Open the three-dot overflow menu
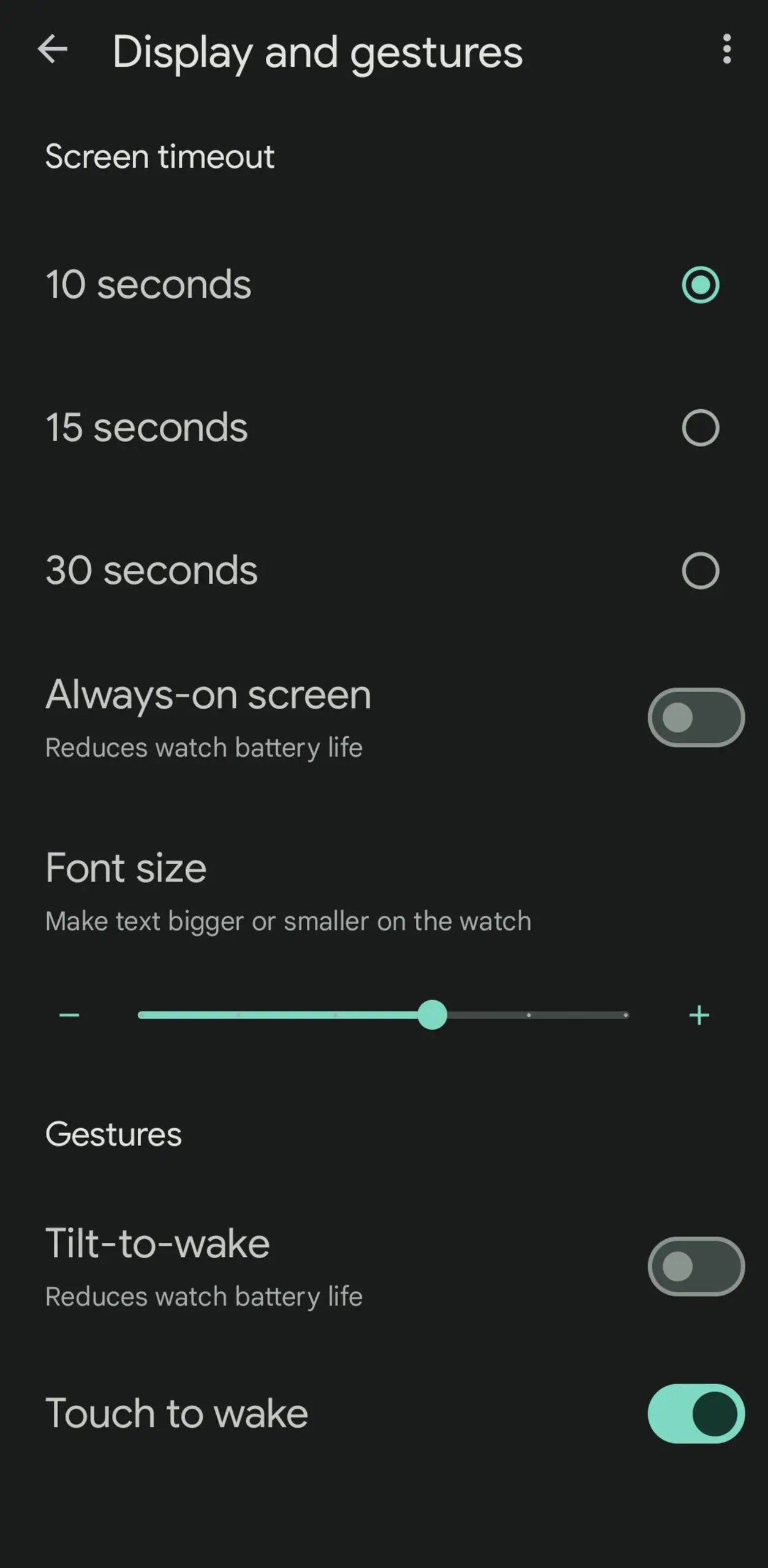 tap(726, 49)
